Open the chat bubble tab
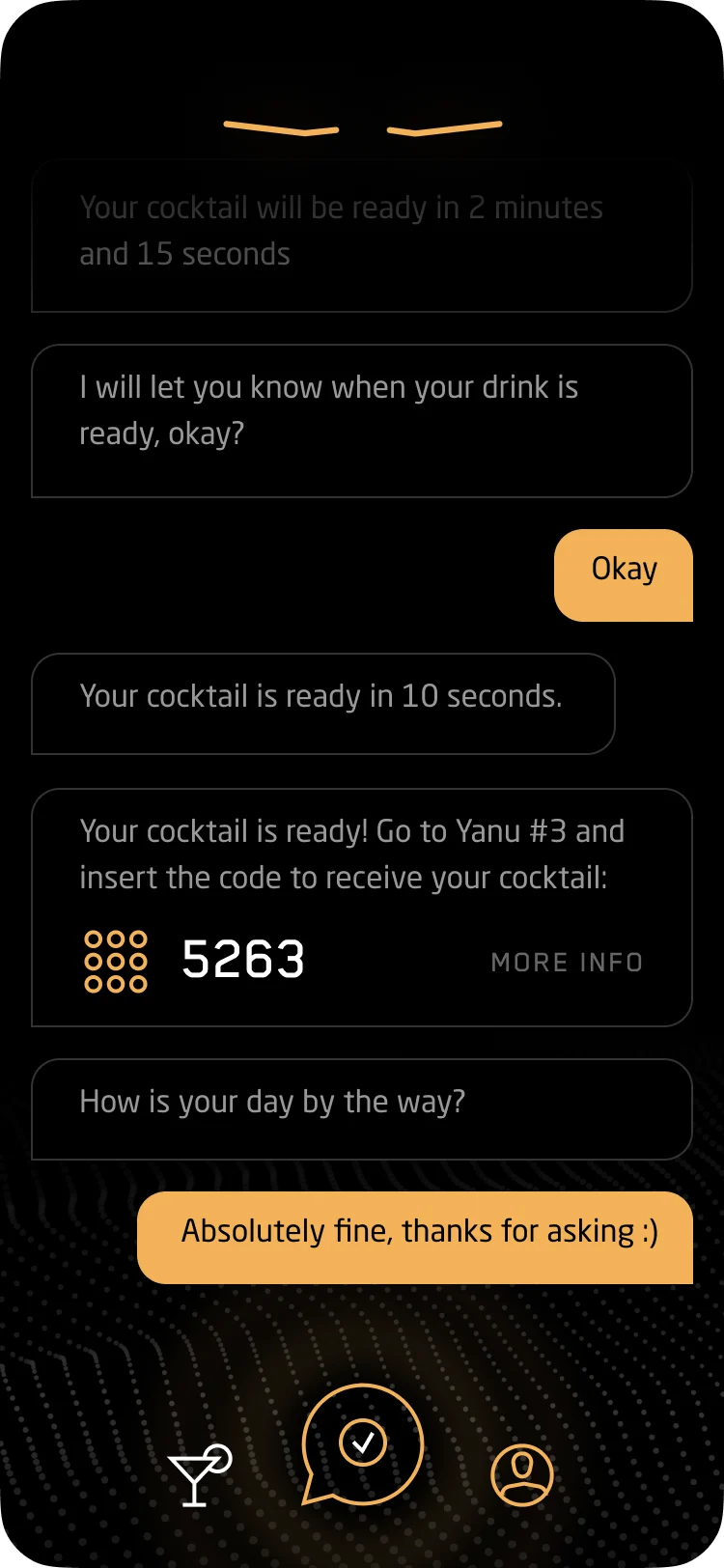This screenshot has height=1568, width=724. click(x=362, y=1444)
